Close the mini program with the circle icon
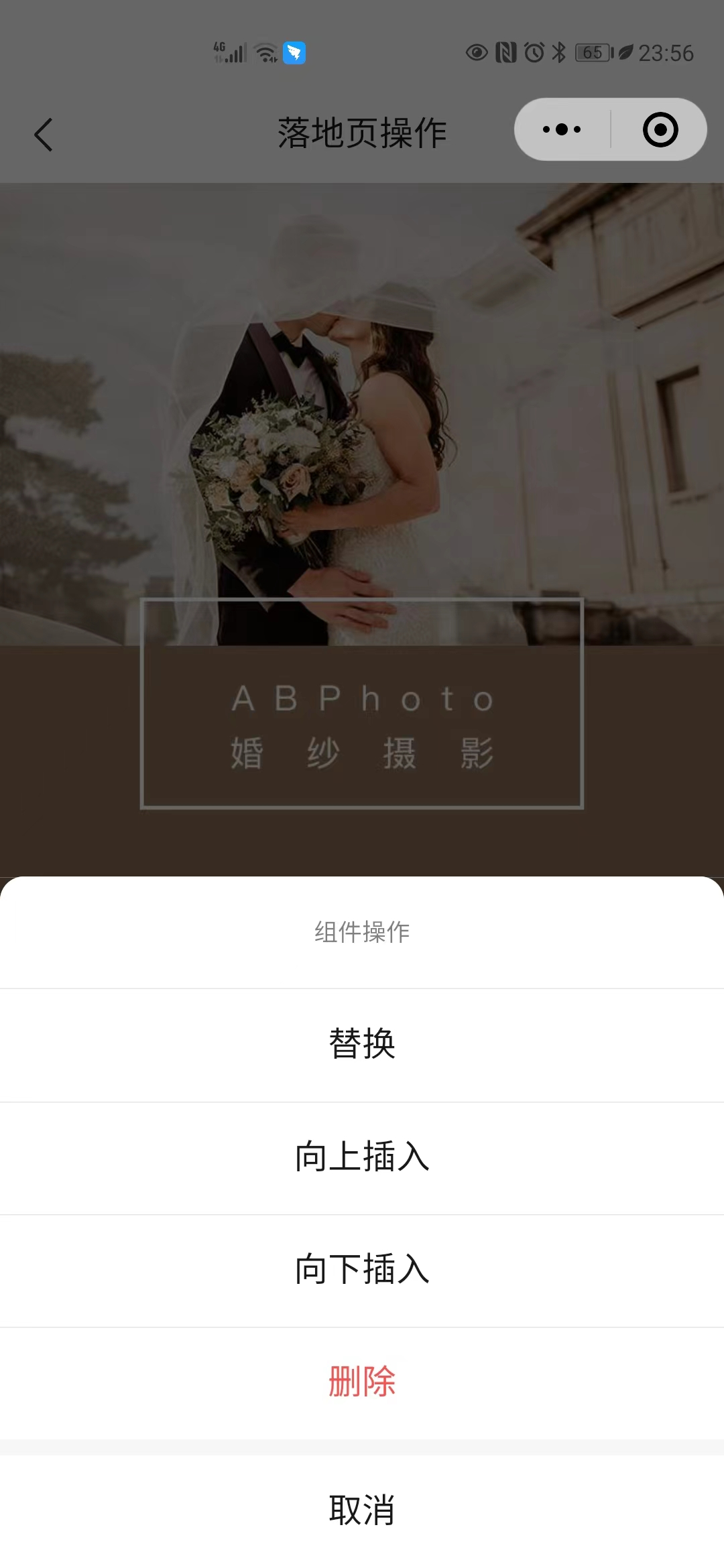The image size is (724, 1568). pyautogui.click(x=660, y=129)
